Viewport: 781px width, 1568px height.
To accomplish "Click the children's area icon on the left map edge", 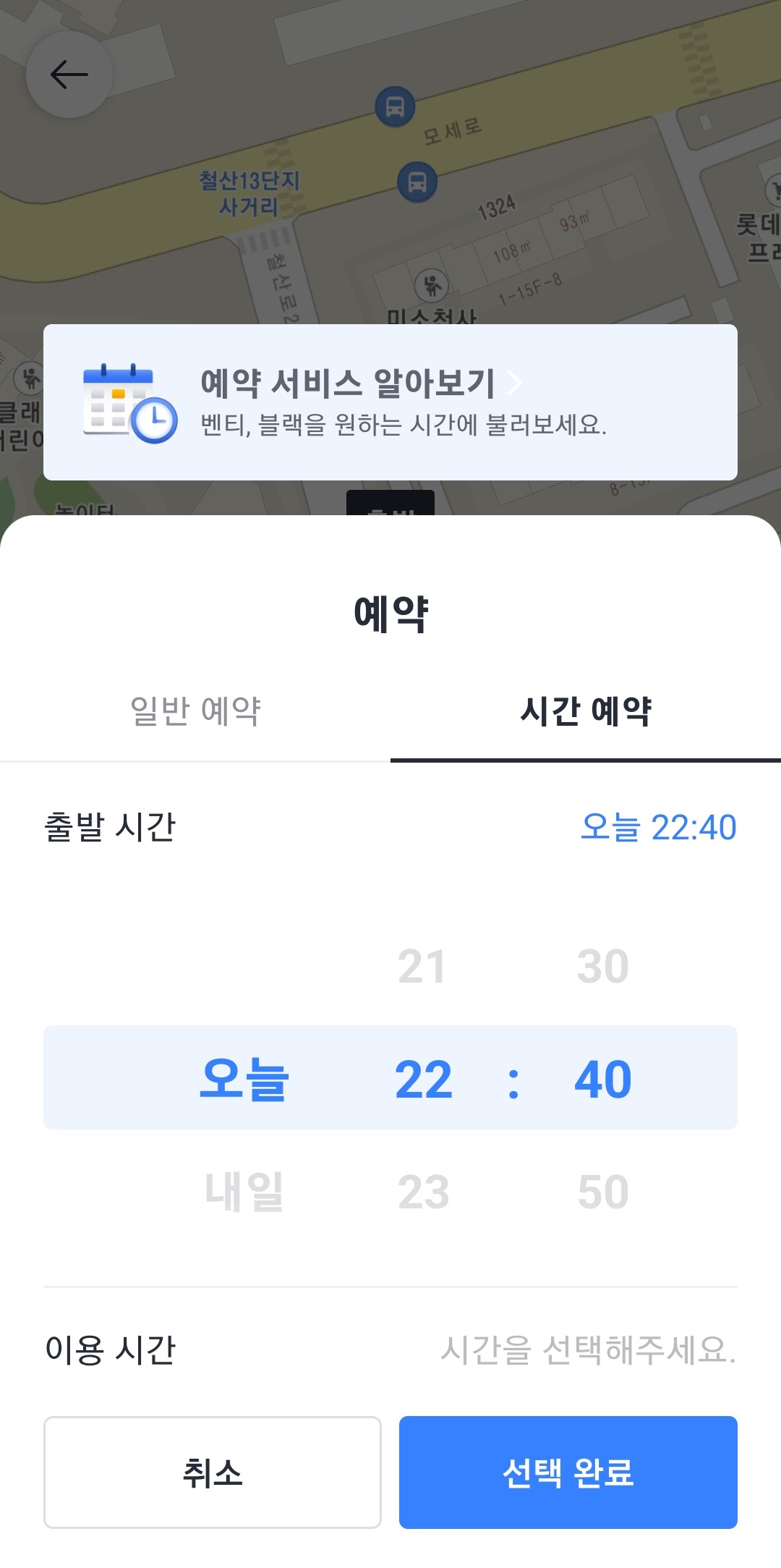I will (30, 378).
